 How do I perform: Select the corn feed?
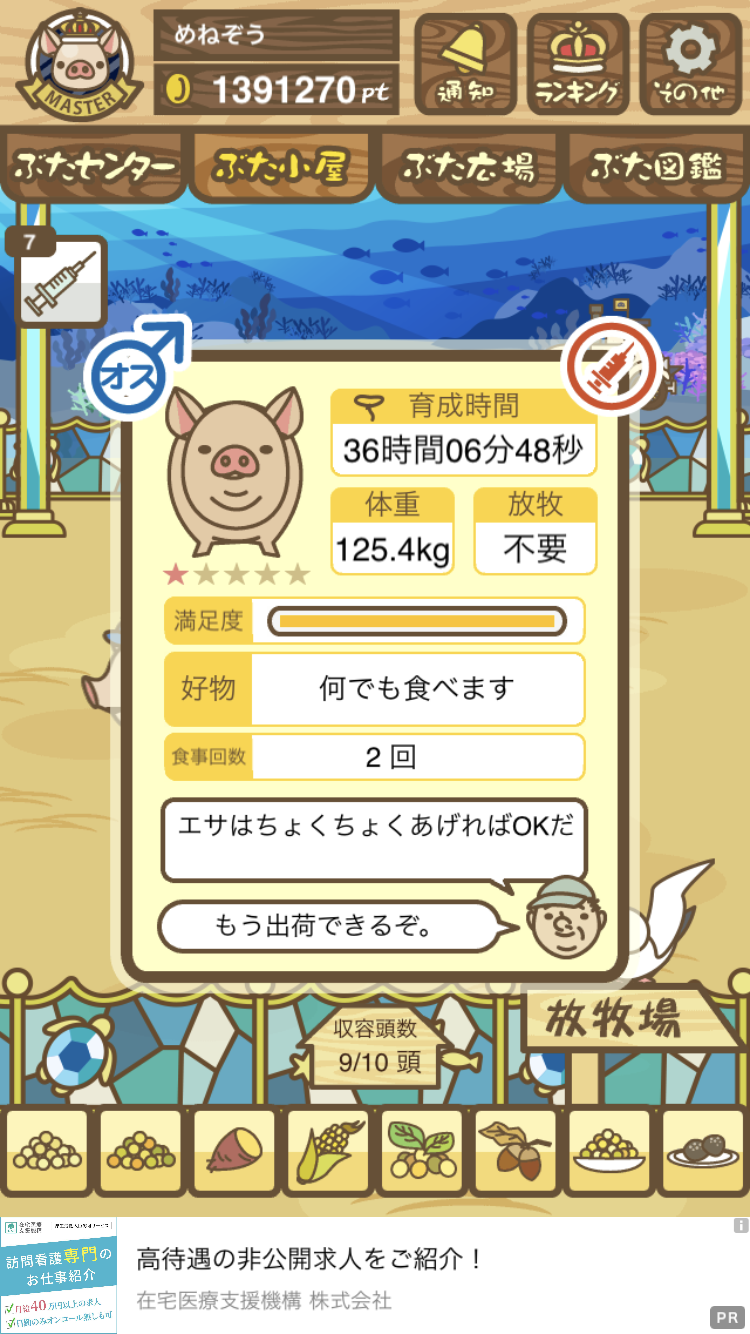327,1150
